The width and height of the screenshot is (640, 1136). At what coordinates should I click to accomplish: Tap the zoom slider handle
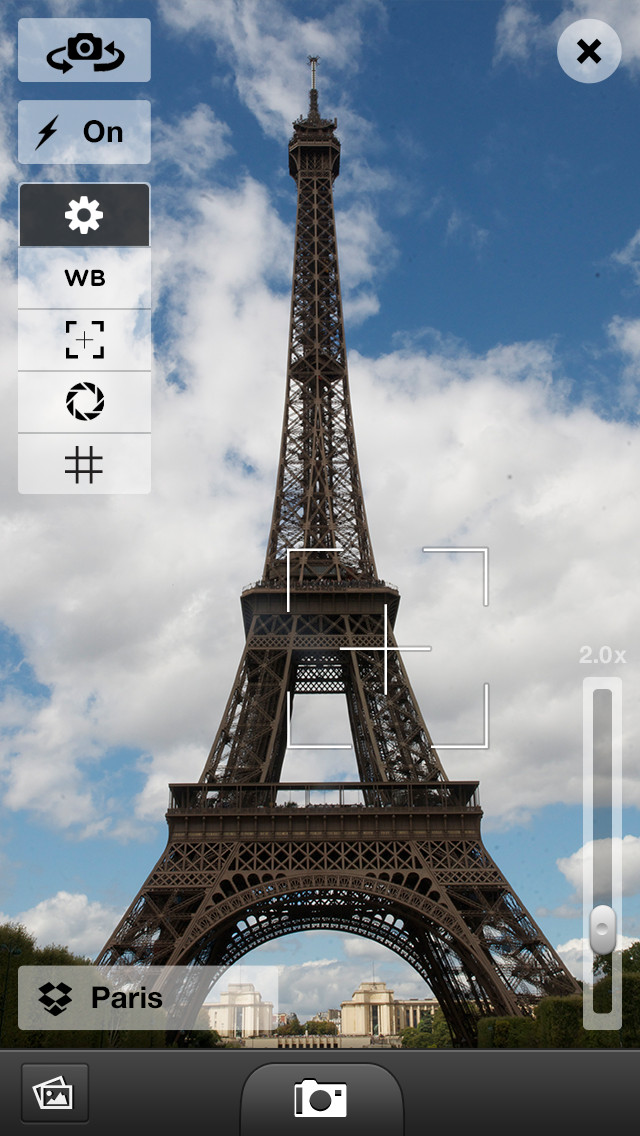pos(602,930)
